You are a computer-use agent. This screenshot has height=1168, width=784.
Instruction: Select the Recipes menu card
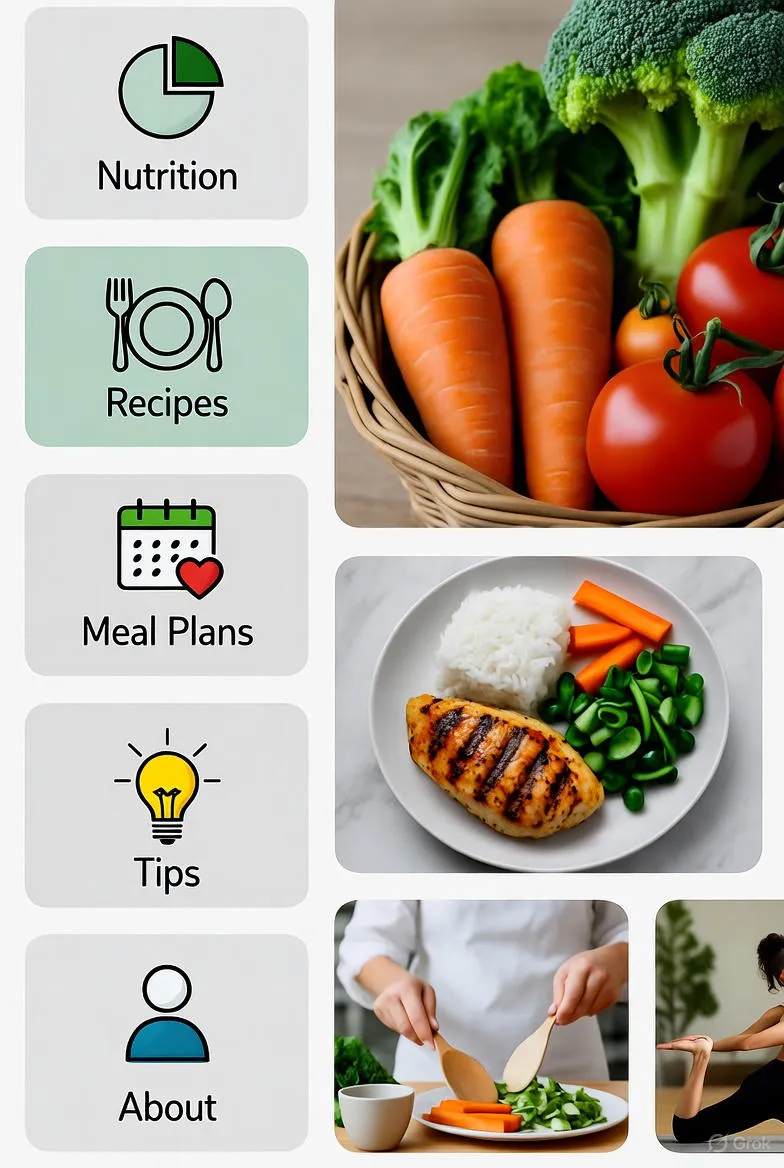click(x=166, y=346)
